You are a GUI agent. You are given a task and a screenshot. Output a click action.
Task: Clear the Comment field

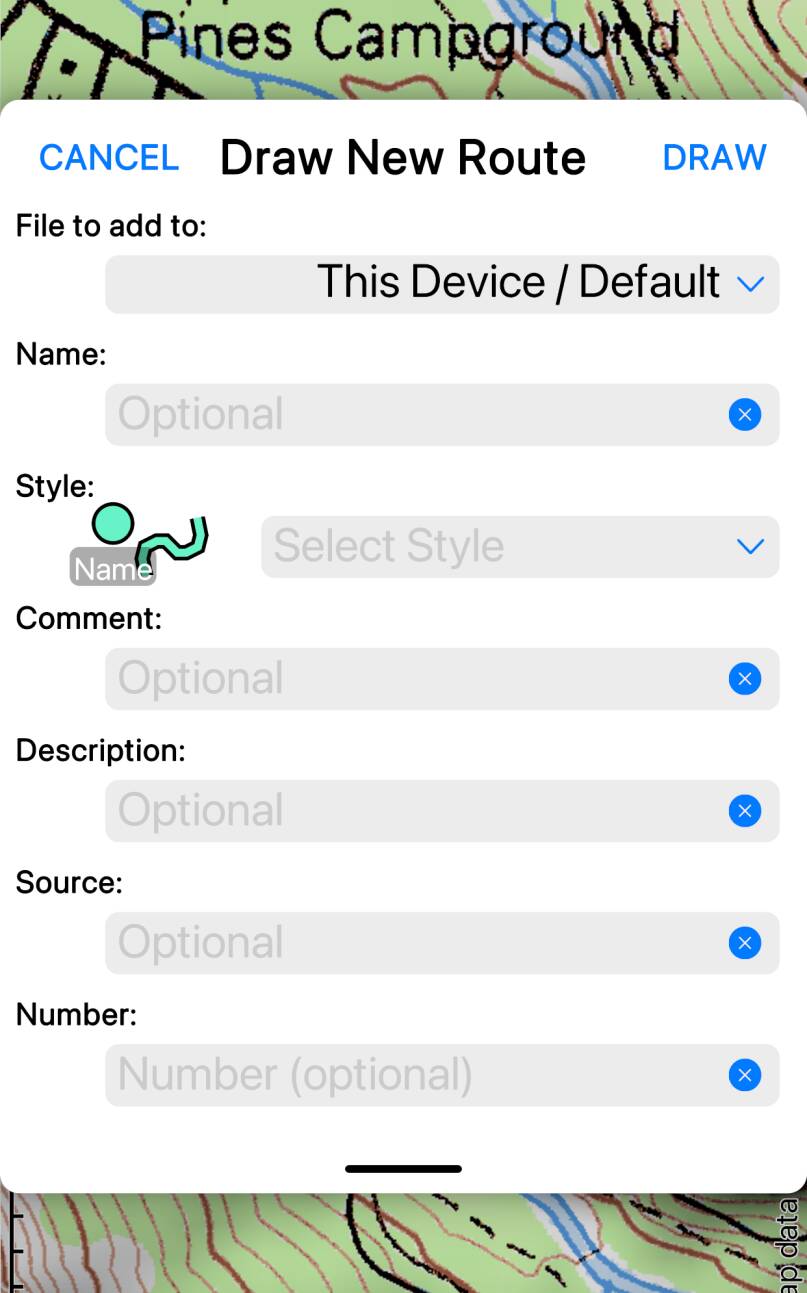point(744,678)
